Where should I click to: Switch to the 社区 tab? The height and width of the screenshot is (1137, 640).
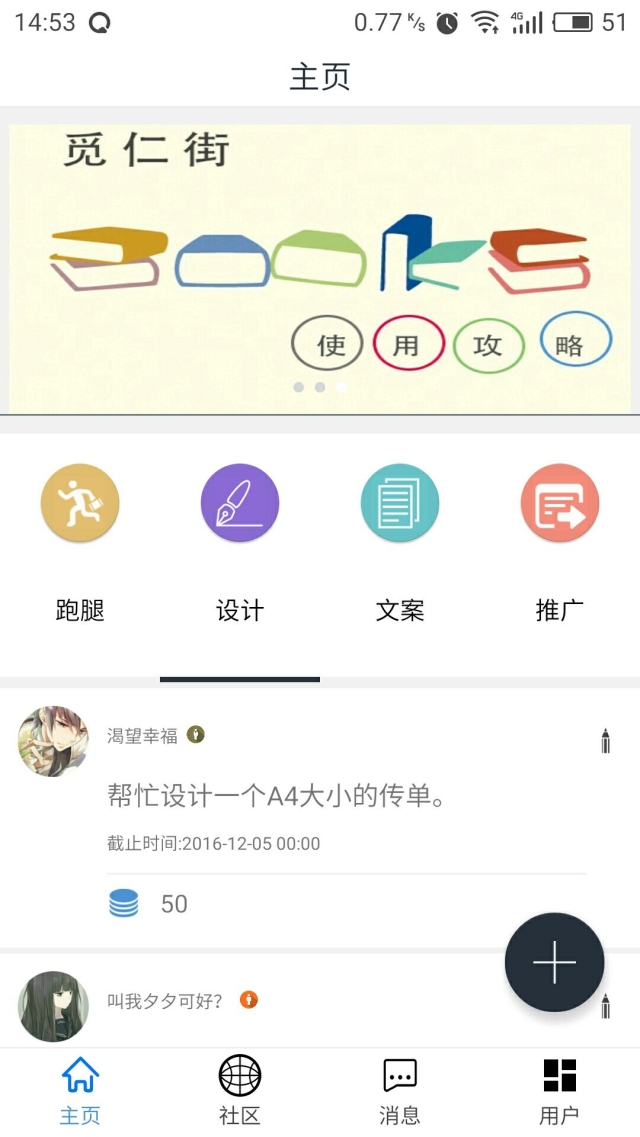click(x=240, y=1090)
